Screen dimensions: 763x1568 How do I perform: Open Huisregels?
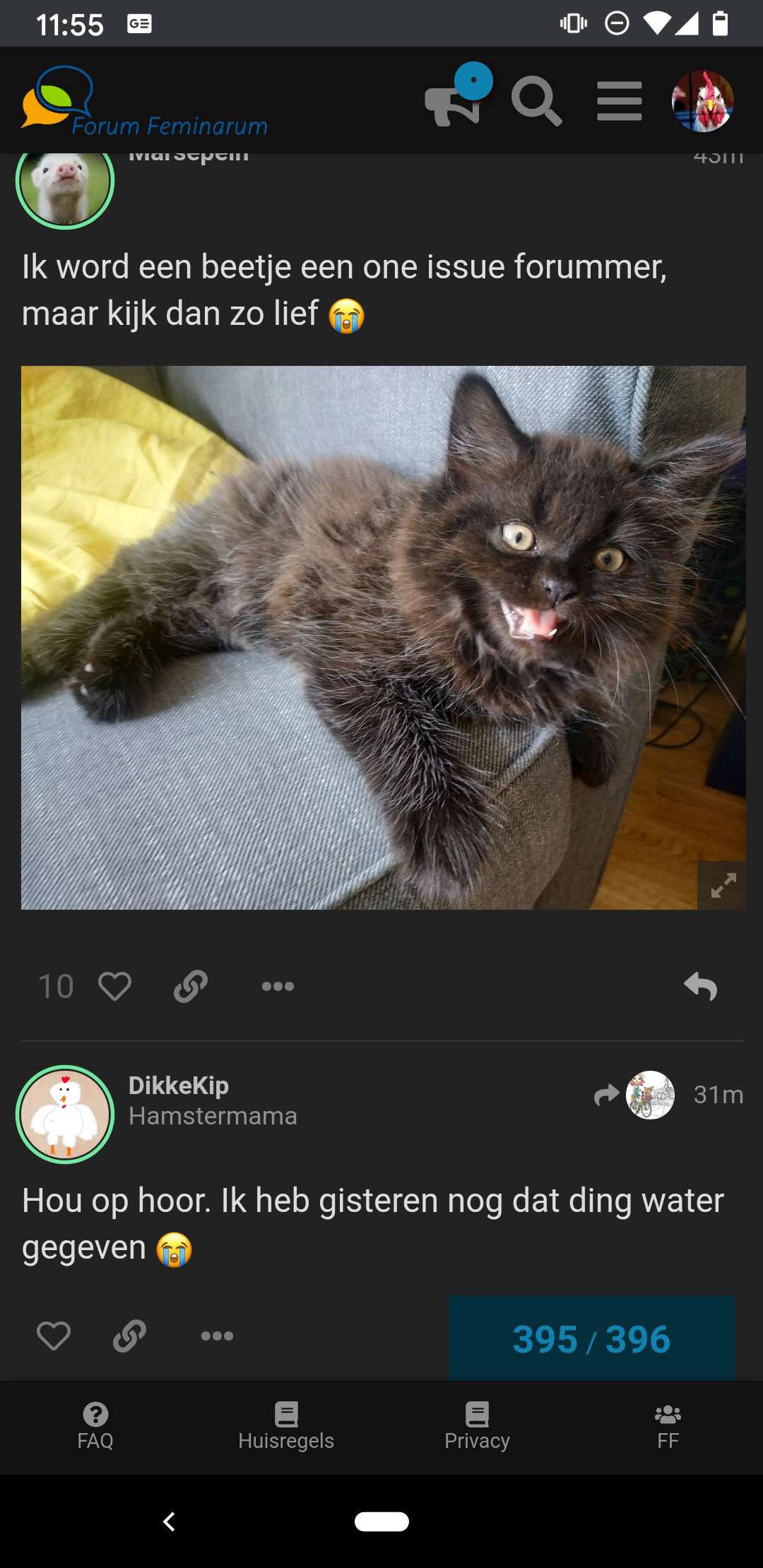tap(286, 1426)
